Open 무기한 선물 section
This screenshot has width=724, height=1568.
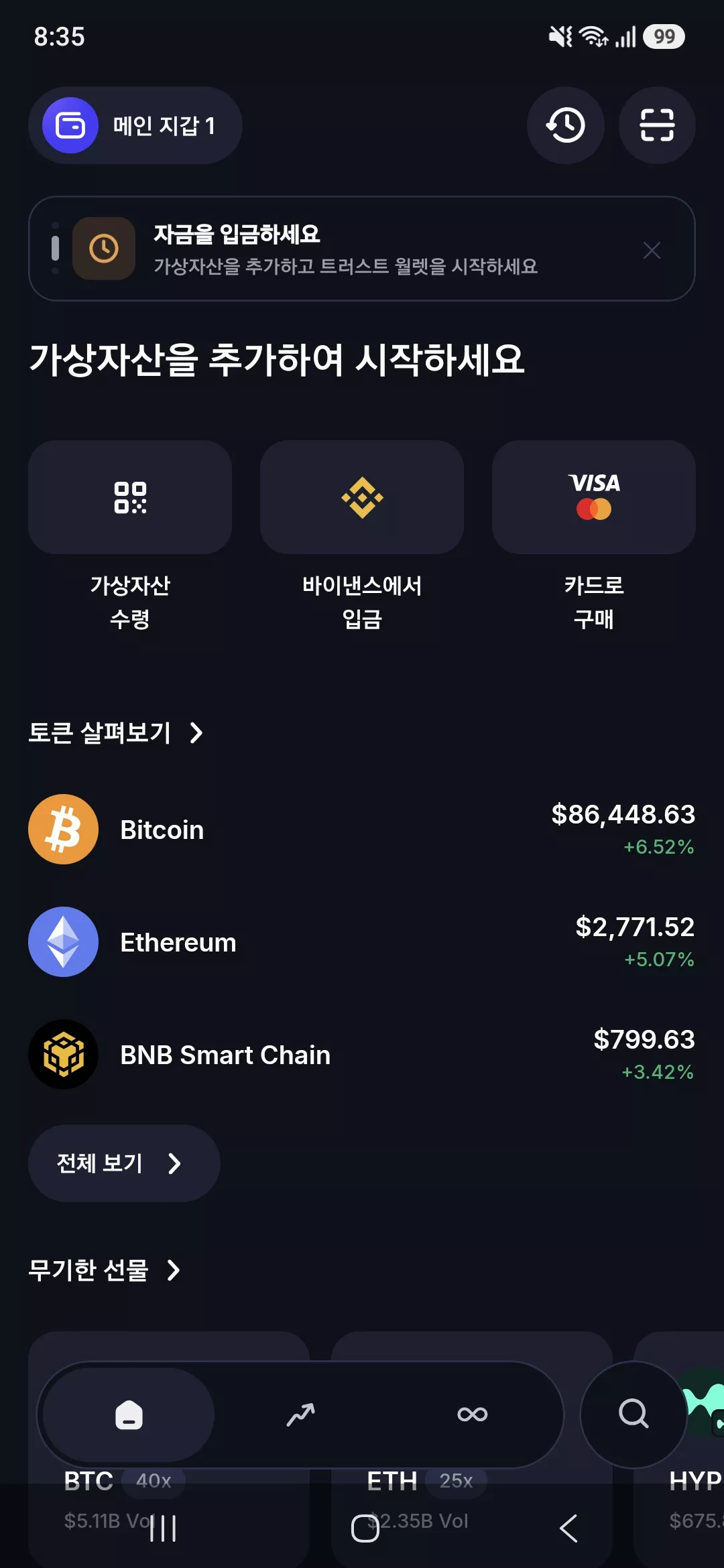(x=105, y=1270)
